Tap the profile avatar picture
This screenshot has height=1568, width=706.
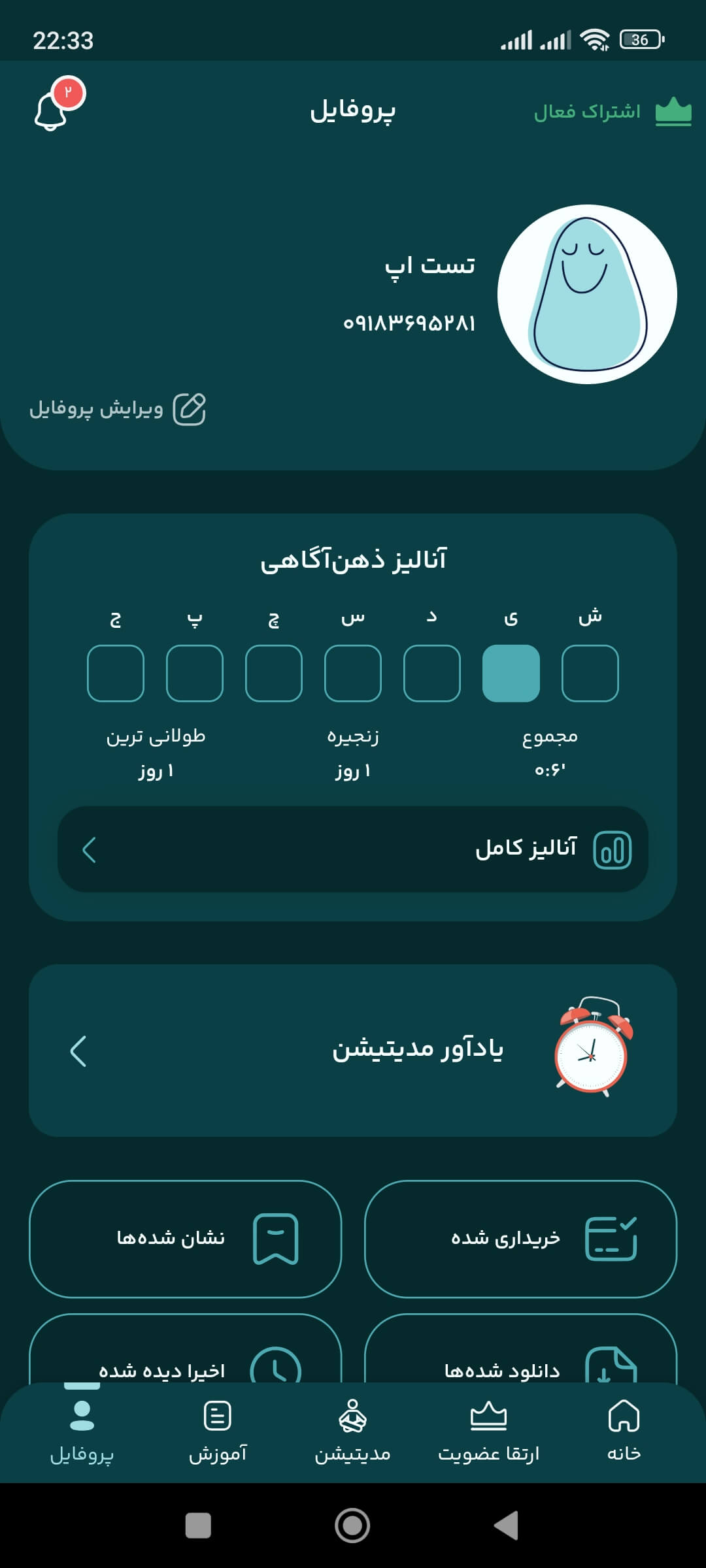(587, 295)
